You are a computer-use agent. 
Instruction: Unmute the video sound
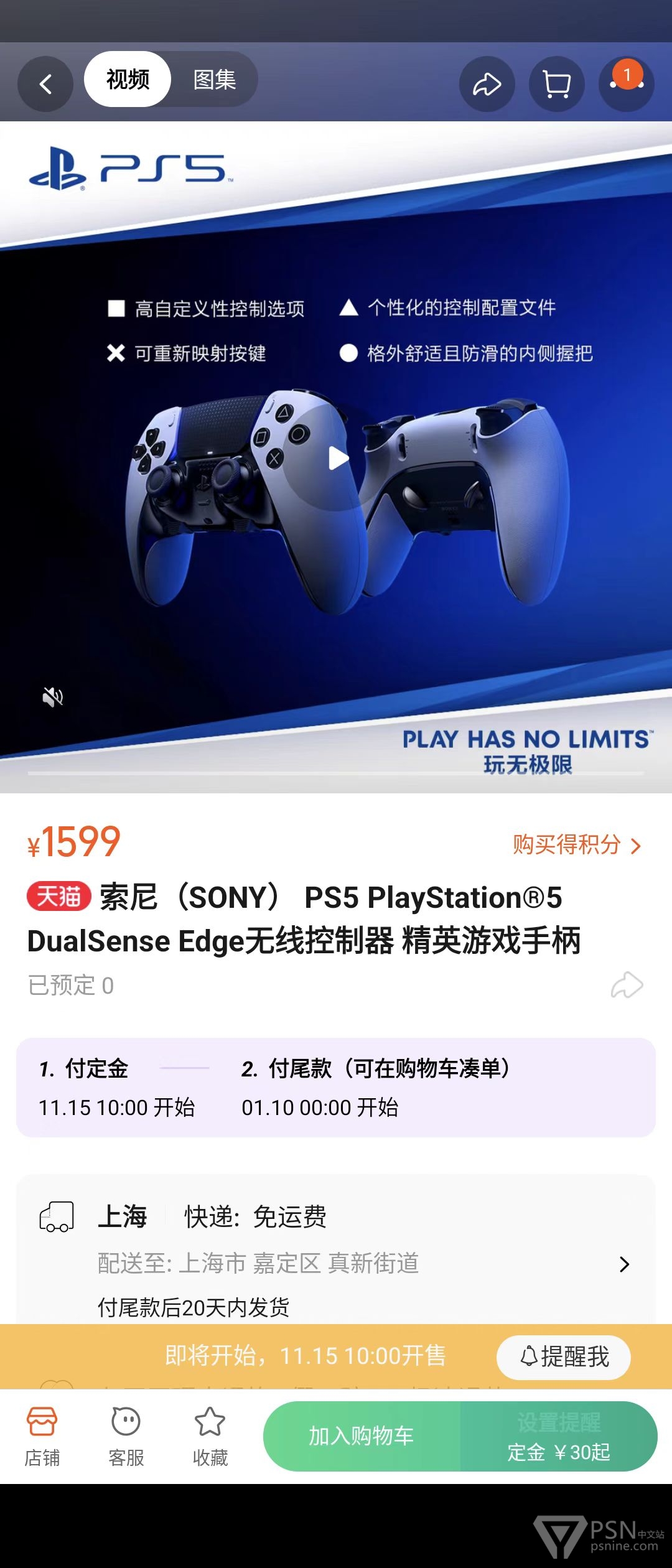click(53, 697)
